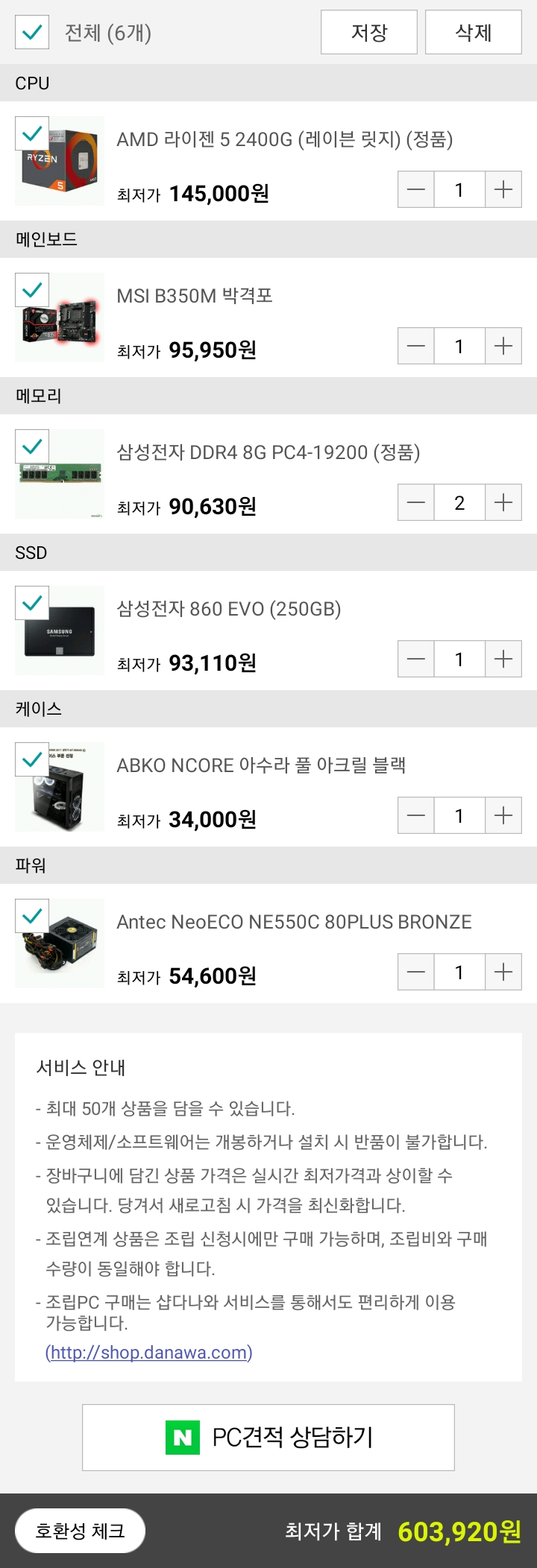Screen dimensions: 537x1568
Task: Tap PC견적 상담하기 button
Action: [268, 1437]
